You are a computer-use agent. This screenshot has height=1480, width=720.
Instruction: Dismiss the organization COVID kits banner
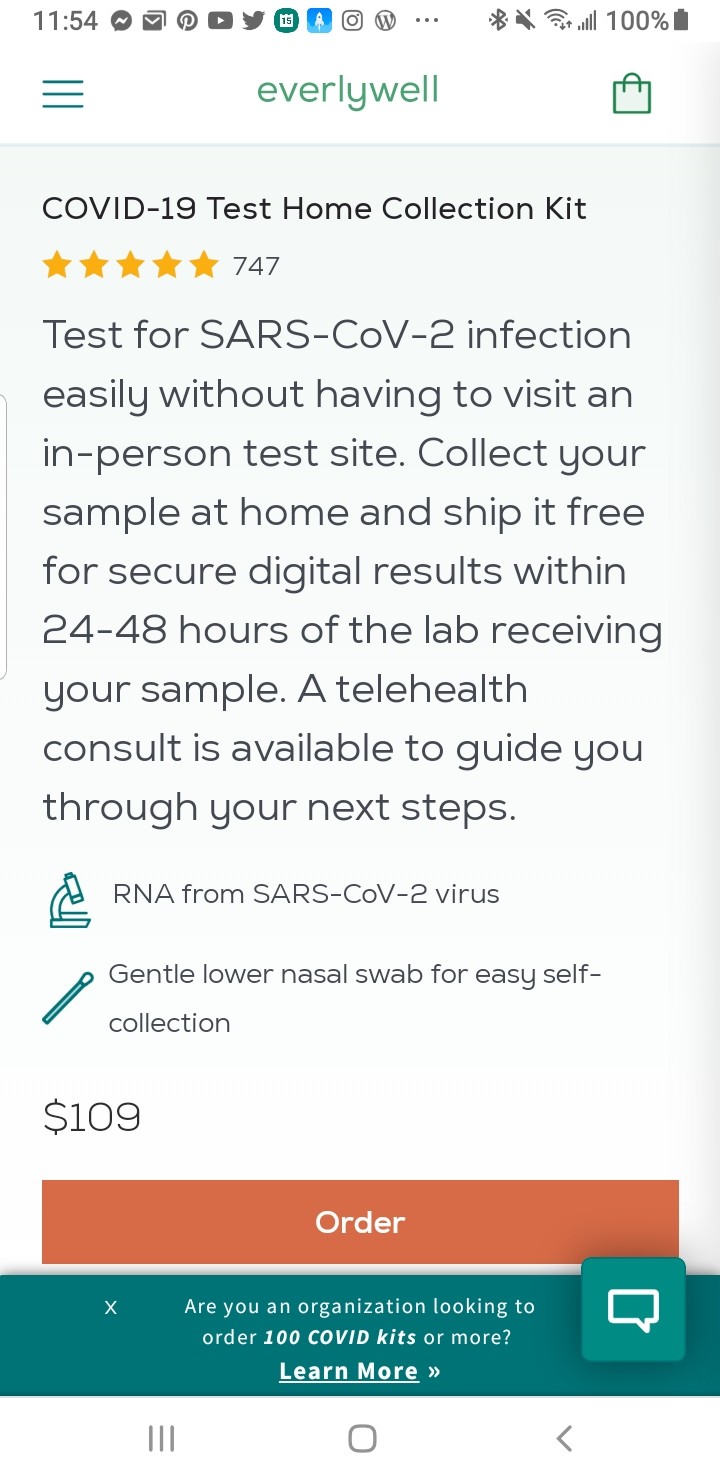coord(111,1307)
